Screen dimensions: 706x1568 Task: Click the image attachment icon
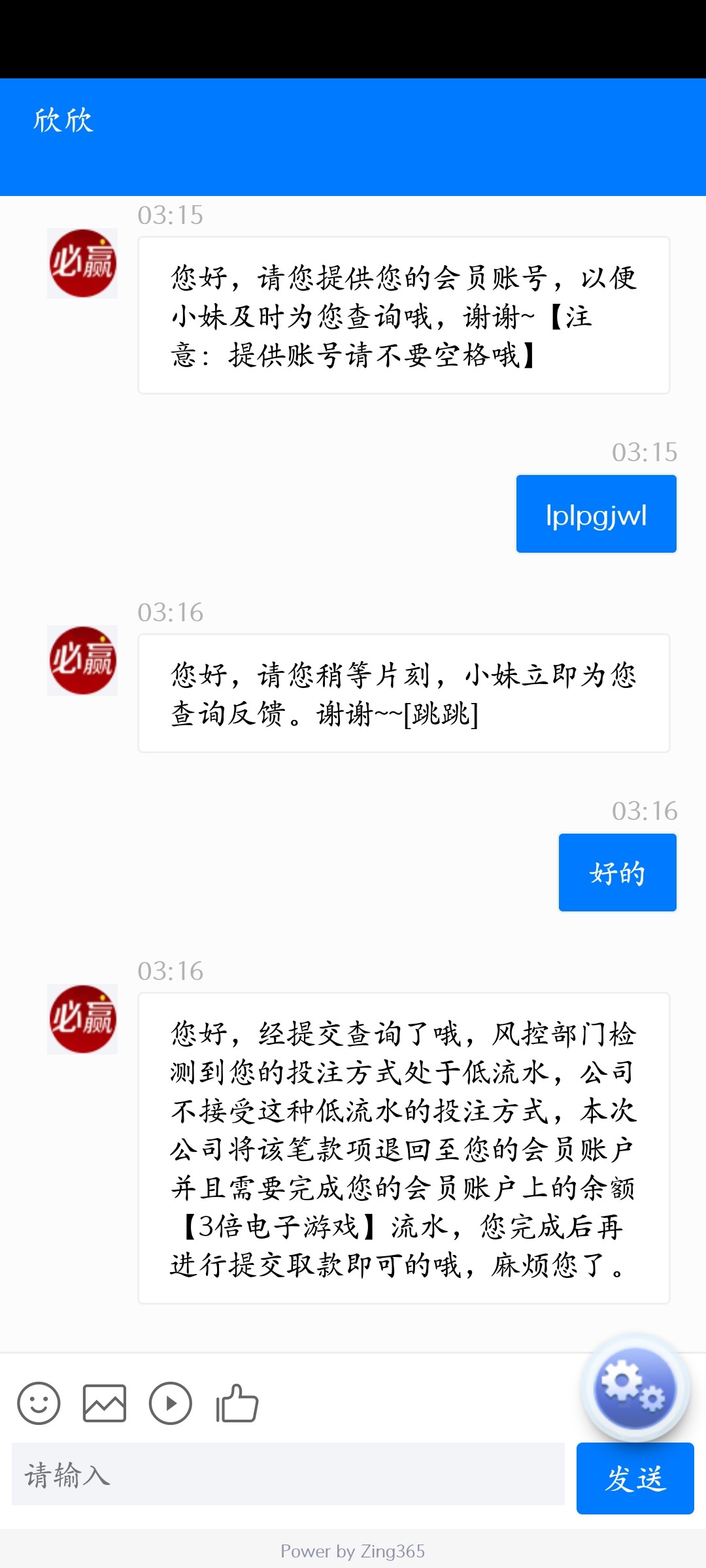click(103, 1402)
